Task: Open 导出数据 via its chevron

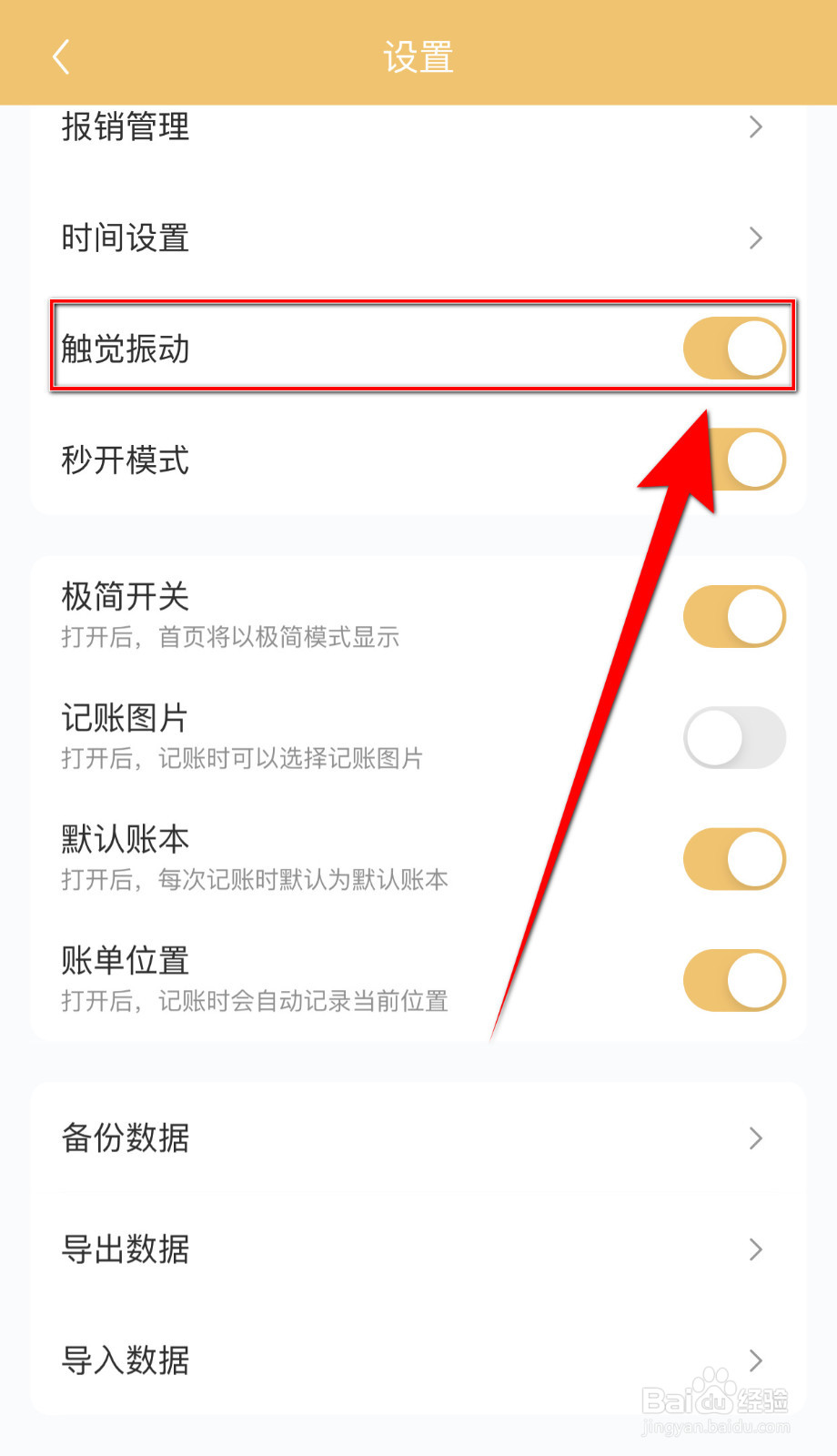Action: click(756, 1249)
